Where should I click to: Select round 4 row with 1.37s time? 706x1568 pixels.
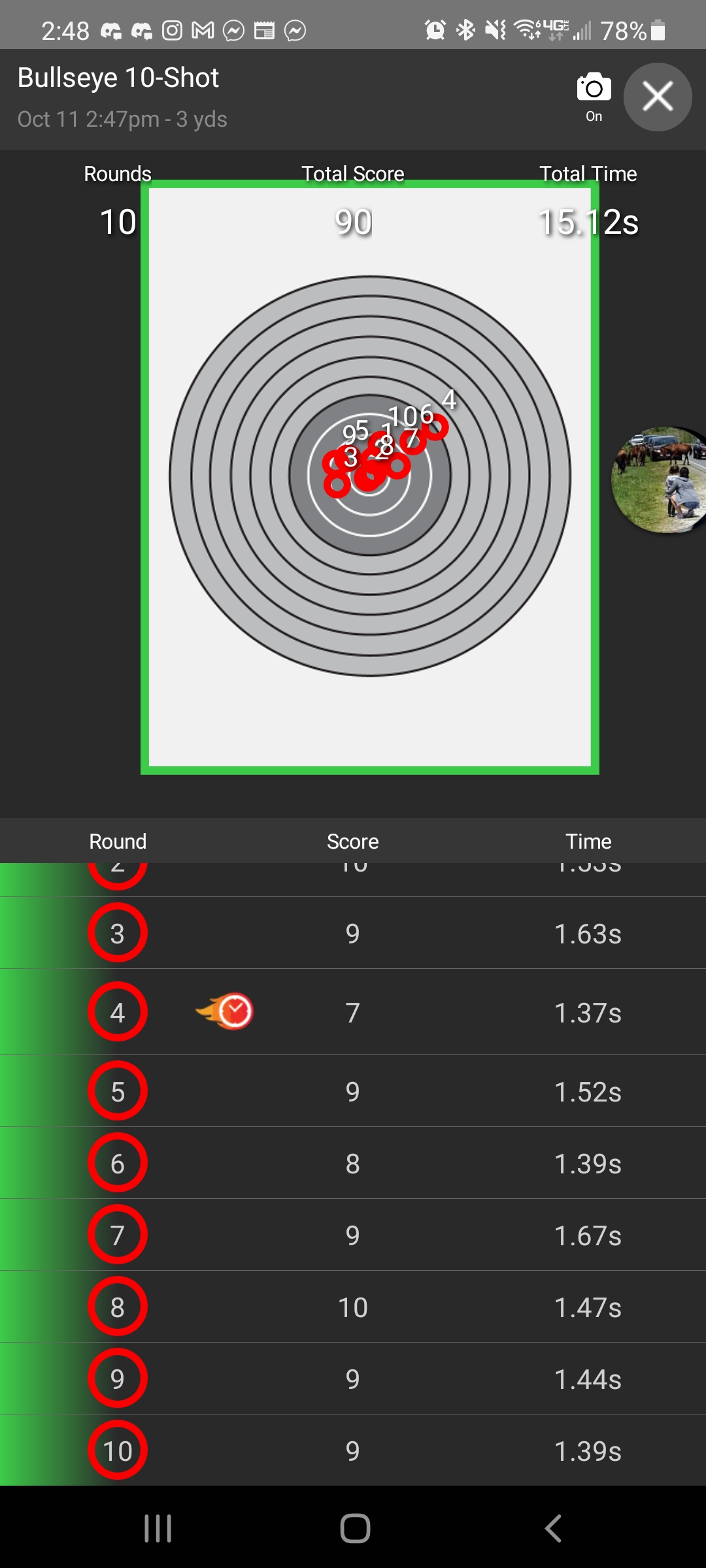point(353,1012)
